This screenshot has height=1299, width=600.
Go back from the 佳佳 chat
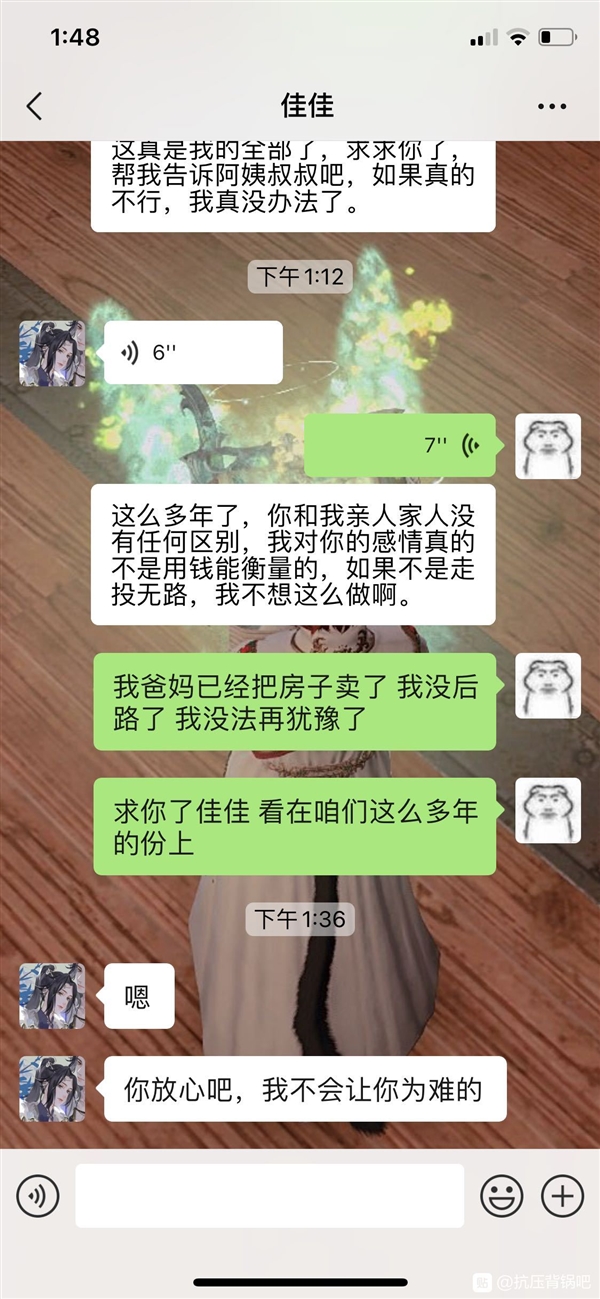coord(35,106)
